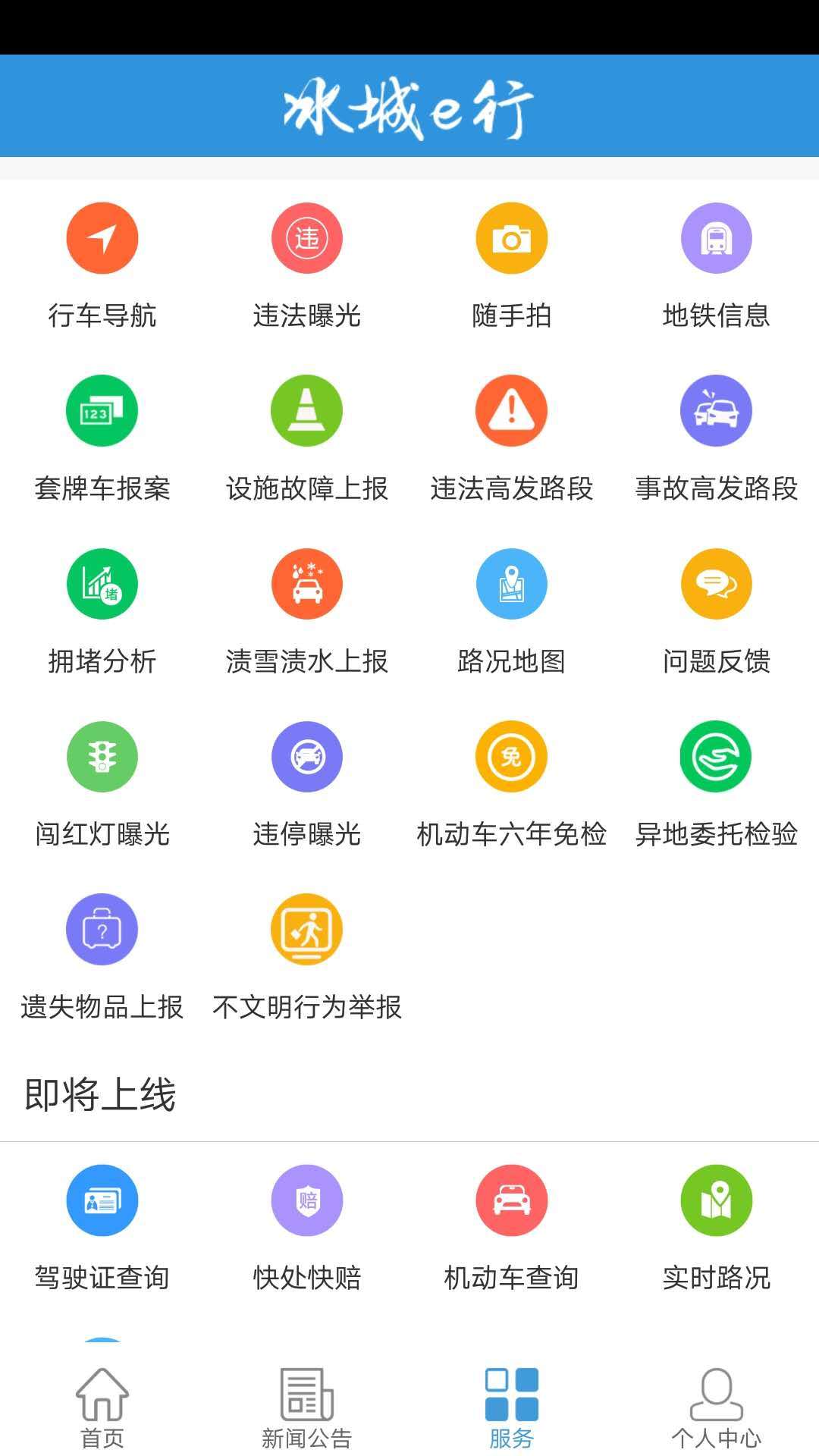Screen dimensions: 819x1456
Task: Report via 不文明行为举报
Action: [306, 929]
